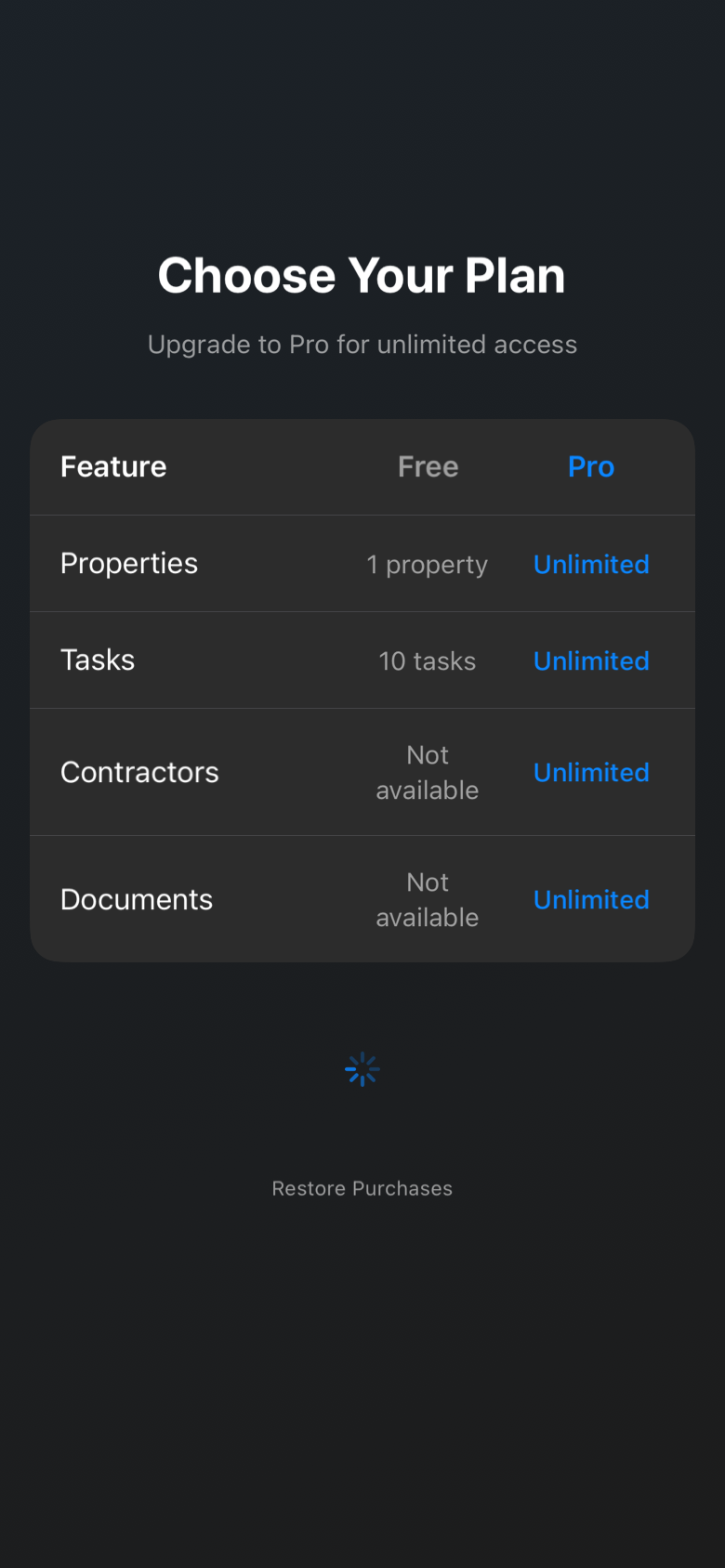Click the Properties row label
This screenshot has width=725, height=1568.
pos(128,563)
